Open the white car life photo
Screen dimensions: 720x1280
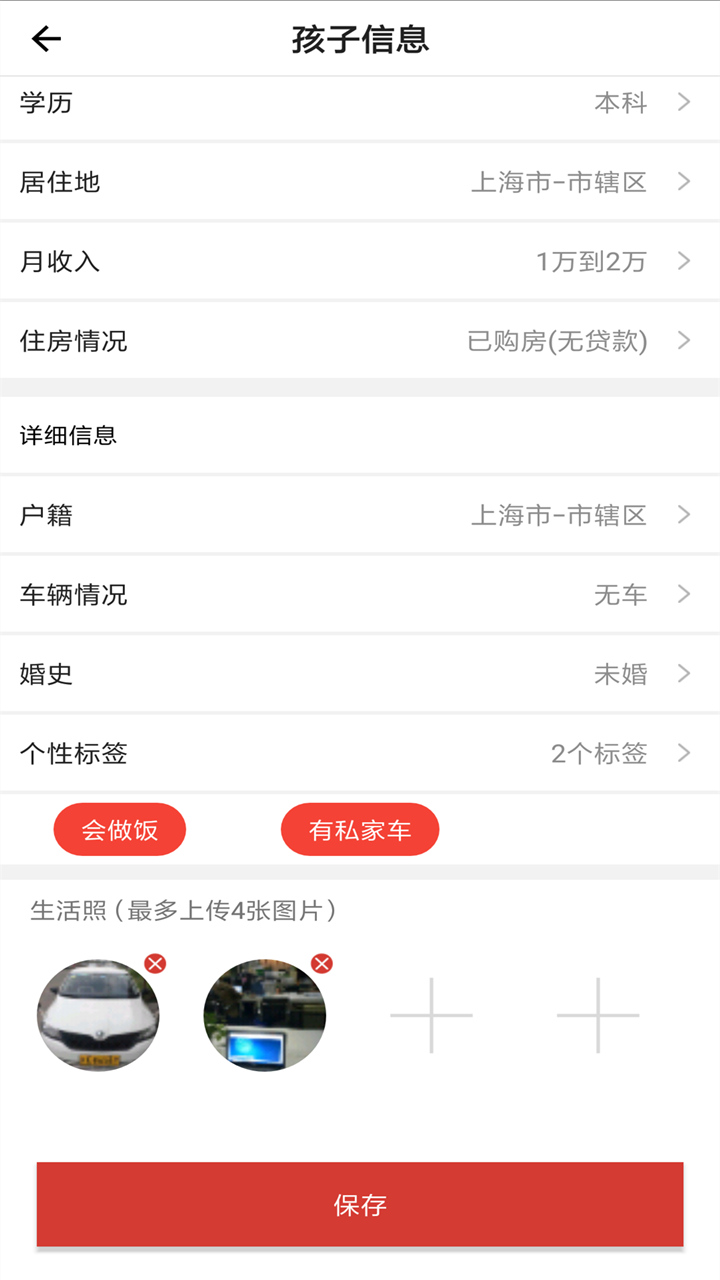[x=97, y=1017]
